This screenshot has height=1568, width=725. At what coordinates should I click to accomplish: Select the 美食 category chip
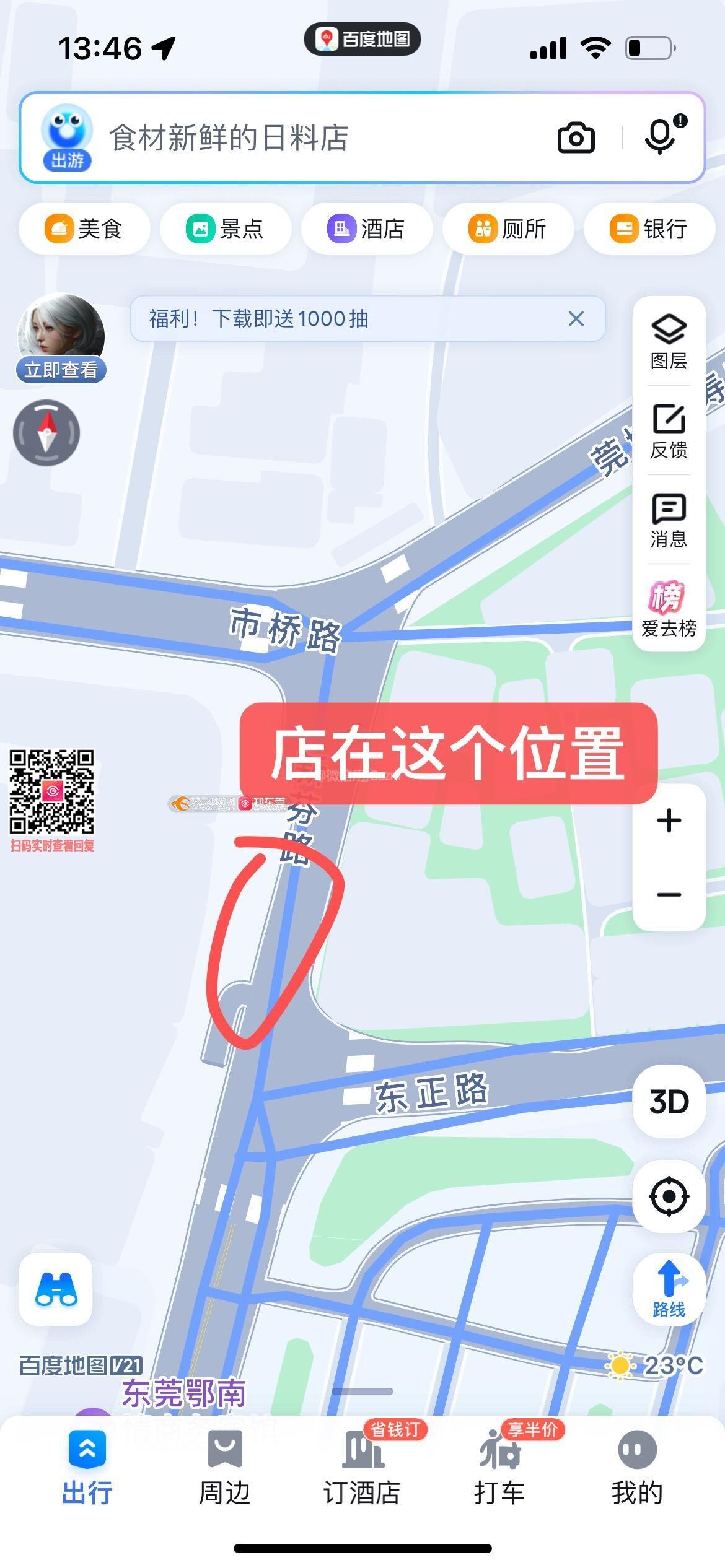click(x=84, y=229)
